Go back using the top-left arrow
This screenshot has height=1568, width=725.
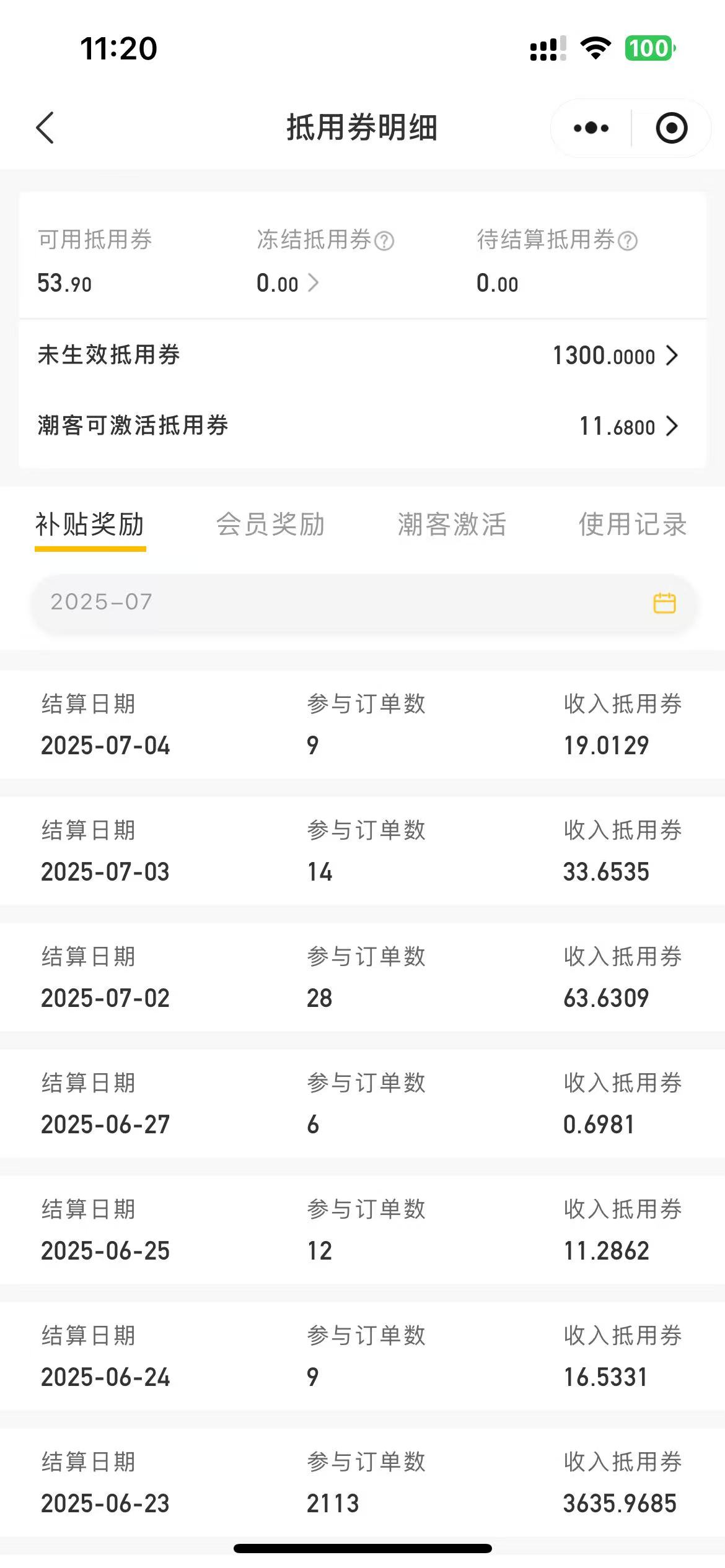pyautogui.click(x=45, y=128)
